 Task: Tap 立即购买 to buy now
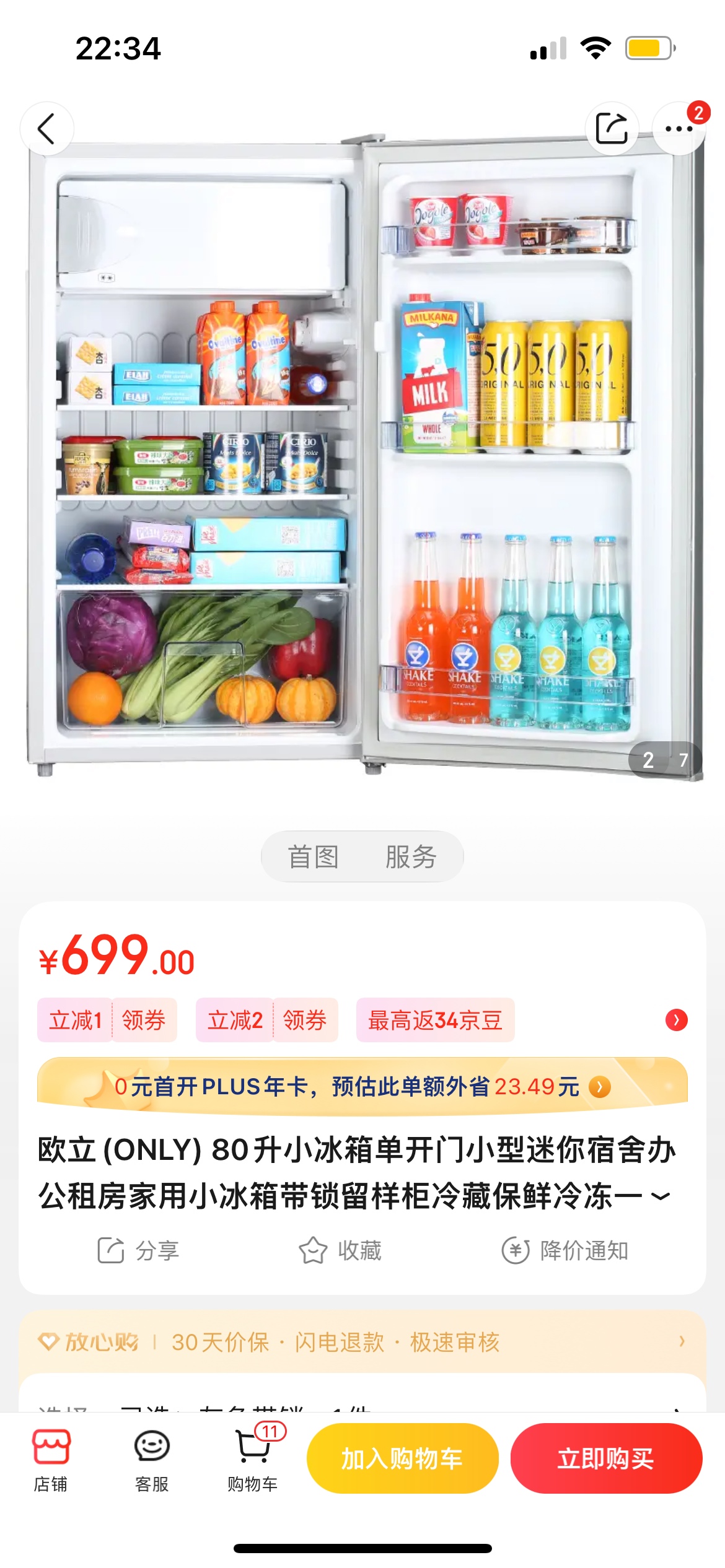(x=606, y=1458)
